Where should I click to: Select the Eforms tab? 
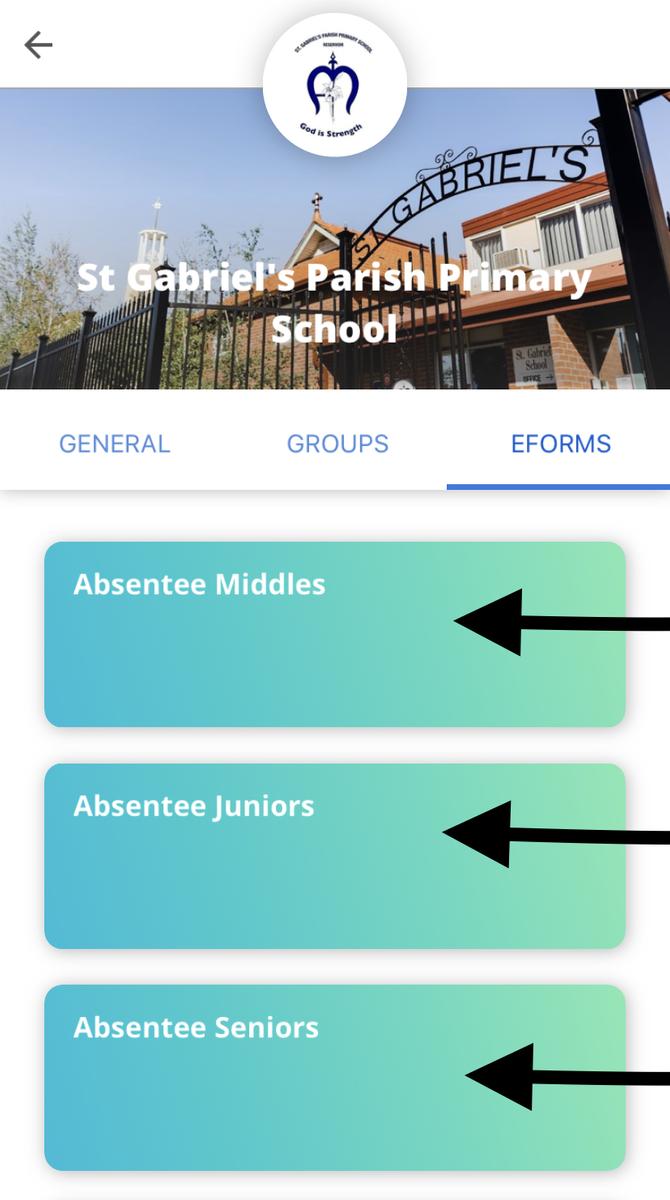(560, 444)
